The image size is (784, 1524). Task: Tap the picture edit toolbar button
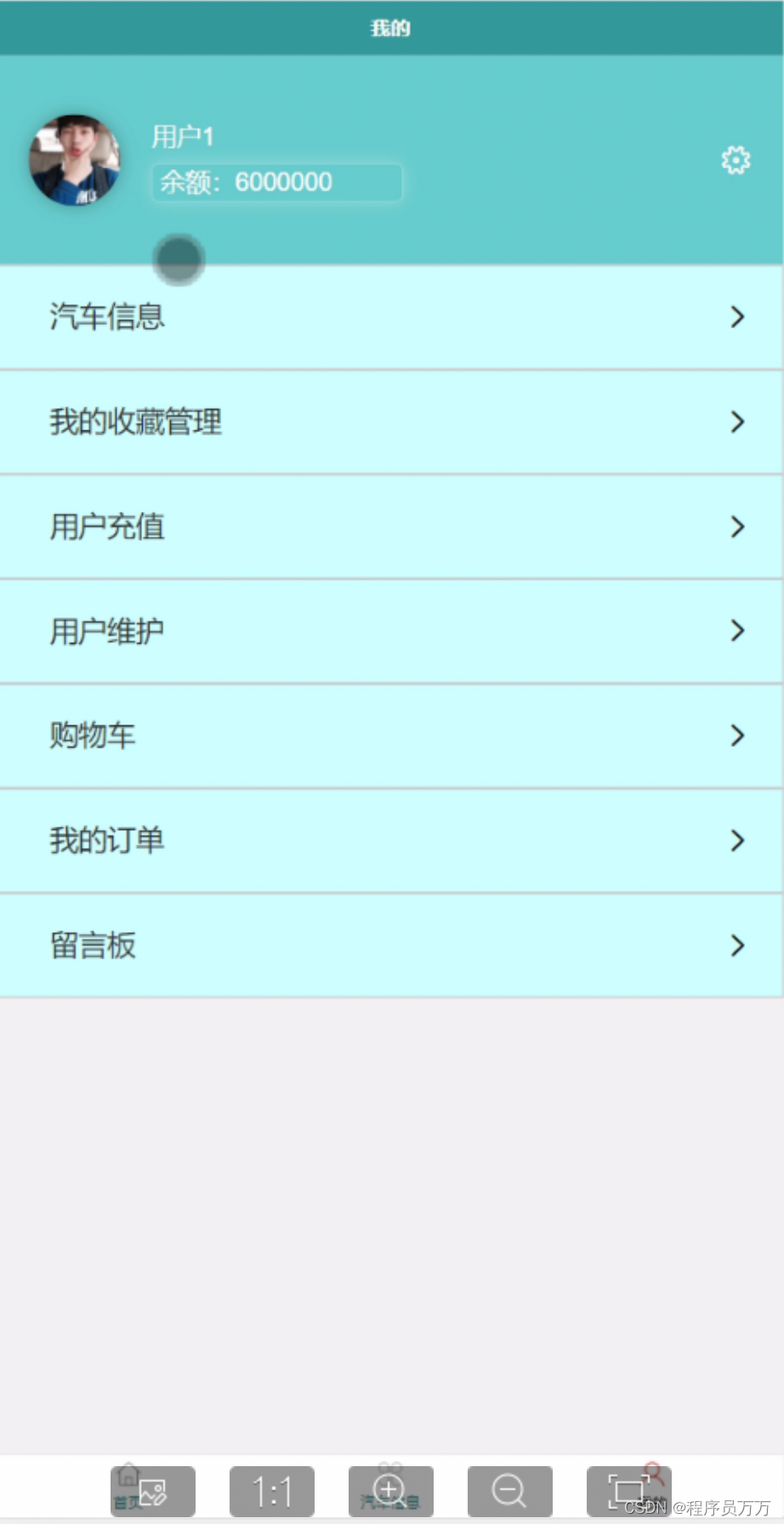click(x=153, y=1492)
